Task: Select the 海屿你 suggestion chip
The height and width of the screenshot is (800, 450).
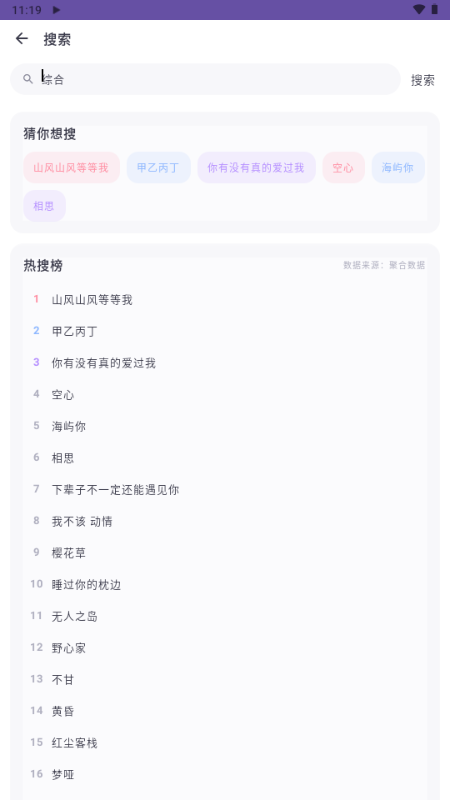Action: 398,167
